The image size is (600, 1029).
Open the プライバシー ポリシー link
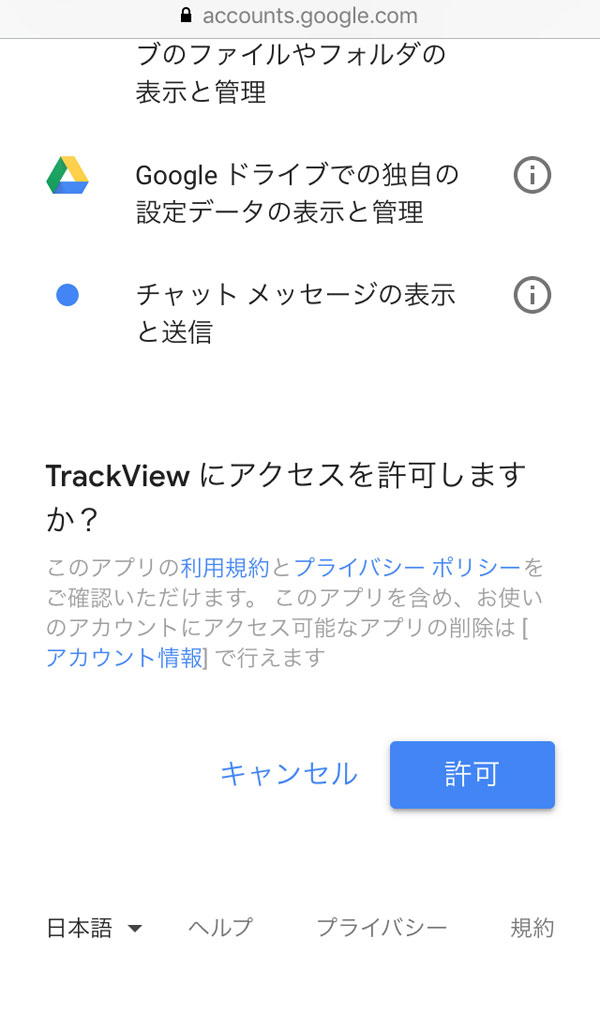407,568
